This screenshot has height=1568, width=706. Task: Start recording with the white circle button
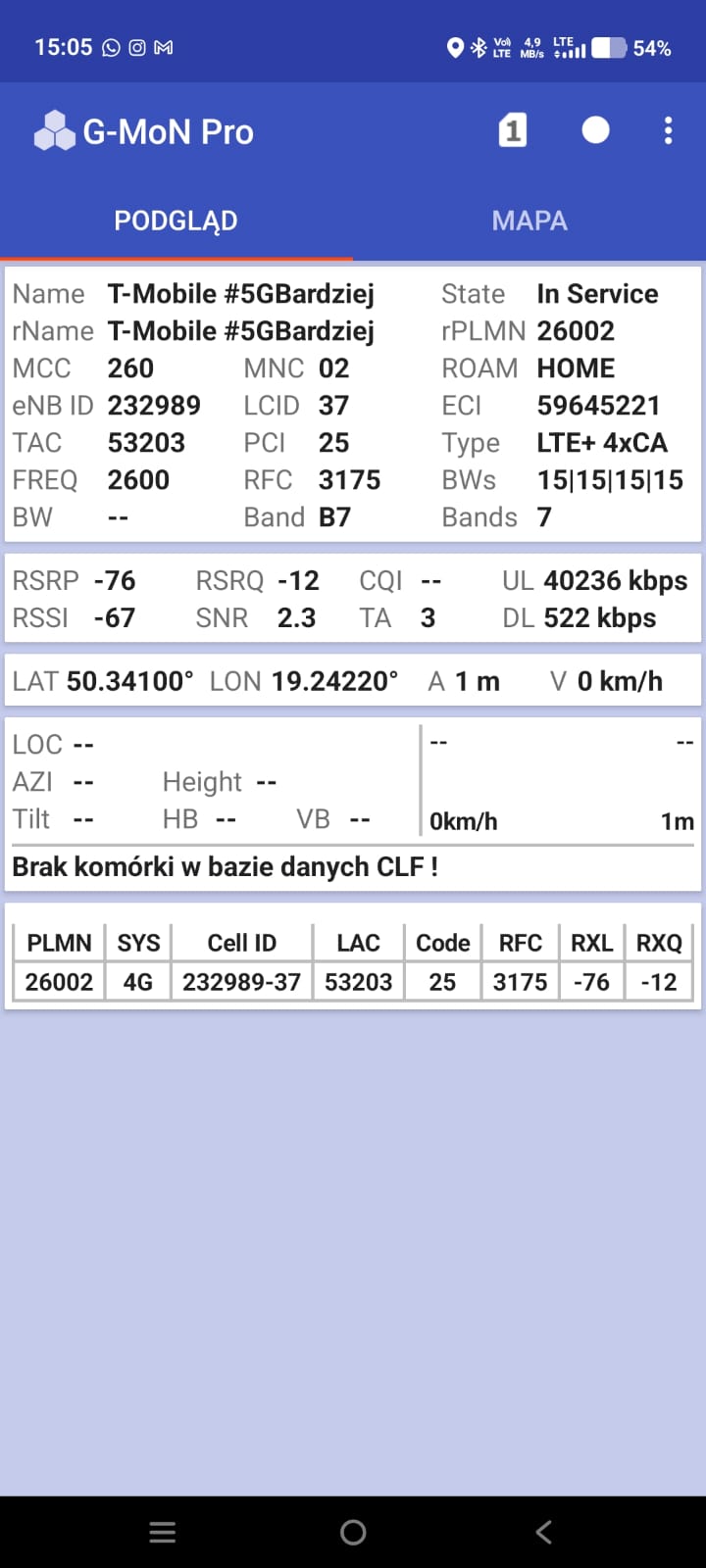coord(595,130)
